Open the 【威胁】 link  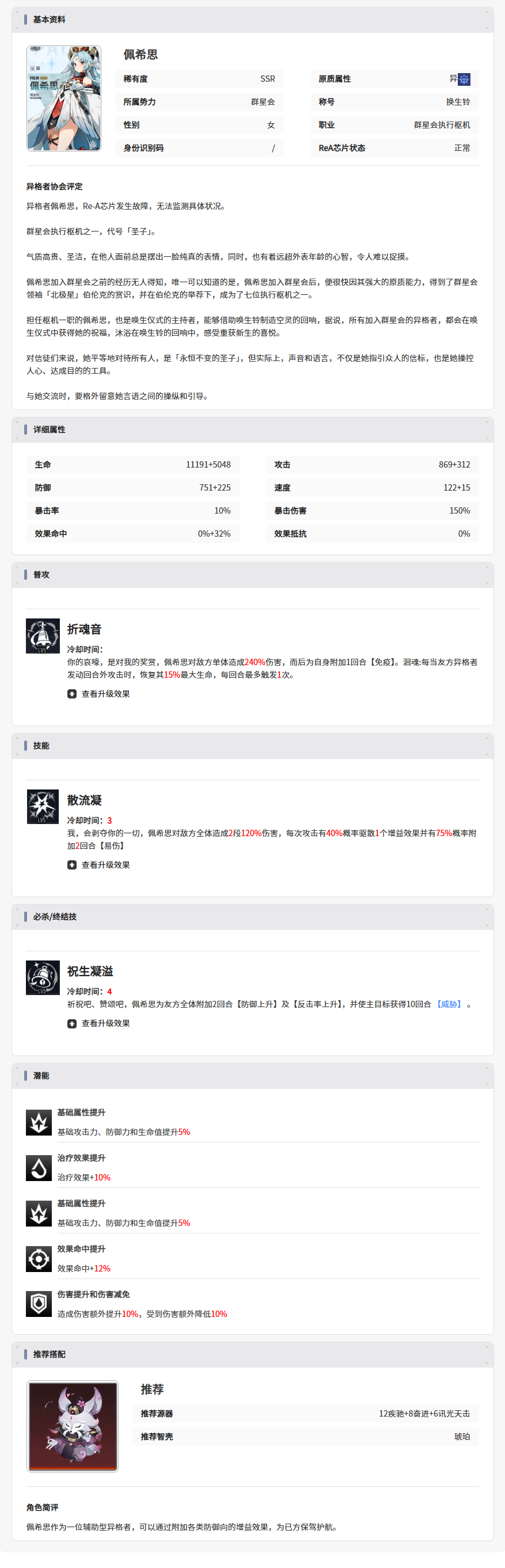(449, 1004)
